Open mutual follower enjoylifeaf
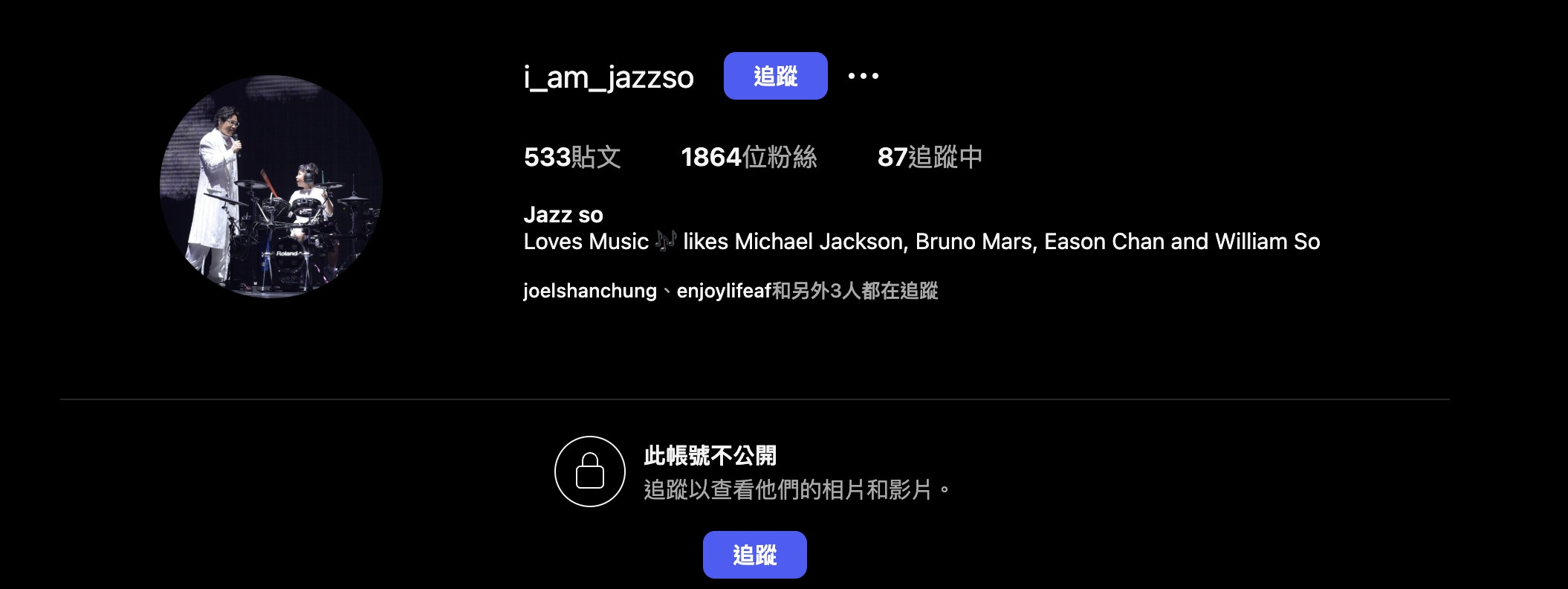The height and width of the screenshot is (589, 1568). pyautogui.click(x=724, y=291)
